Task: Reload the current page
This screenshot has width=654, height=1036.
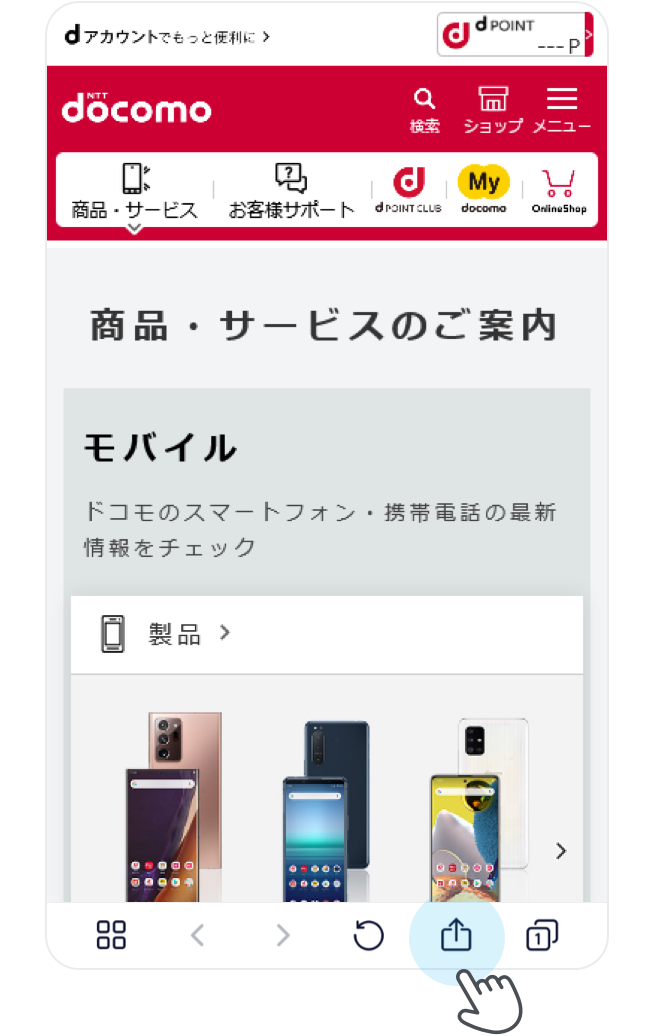Action: tap(369, 936)
